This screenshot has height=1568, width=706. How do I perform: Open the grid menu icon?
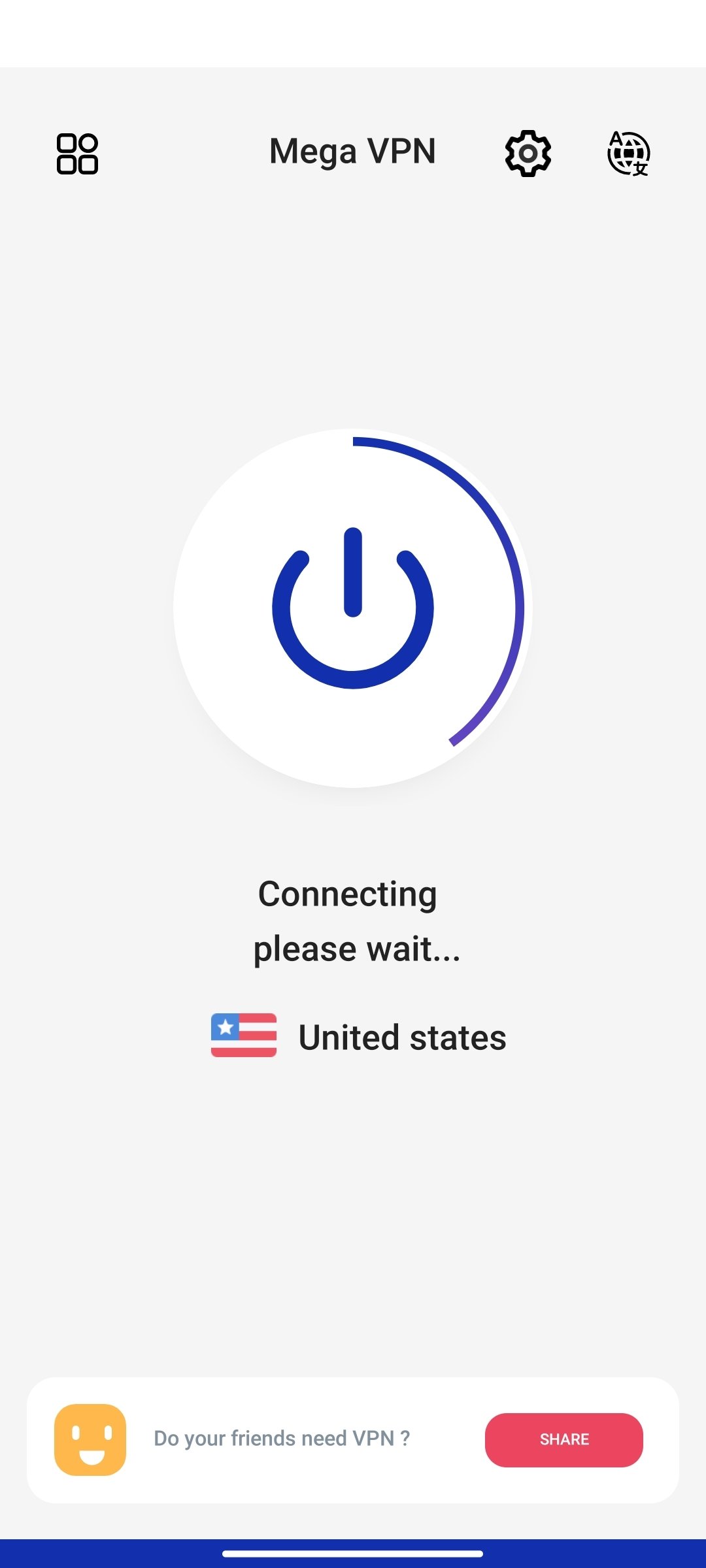(77, 154)
